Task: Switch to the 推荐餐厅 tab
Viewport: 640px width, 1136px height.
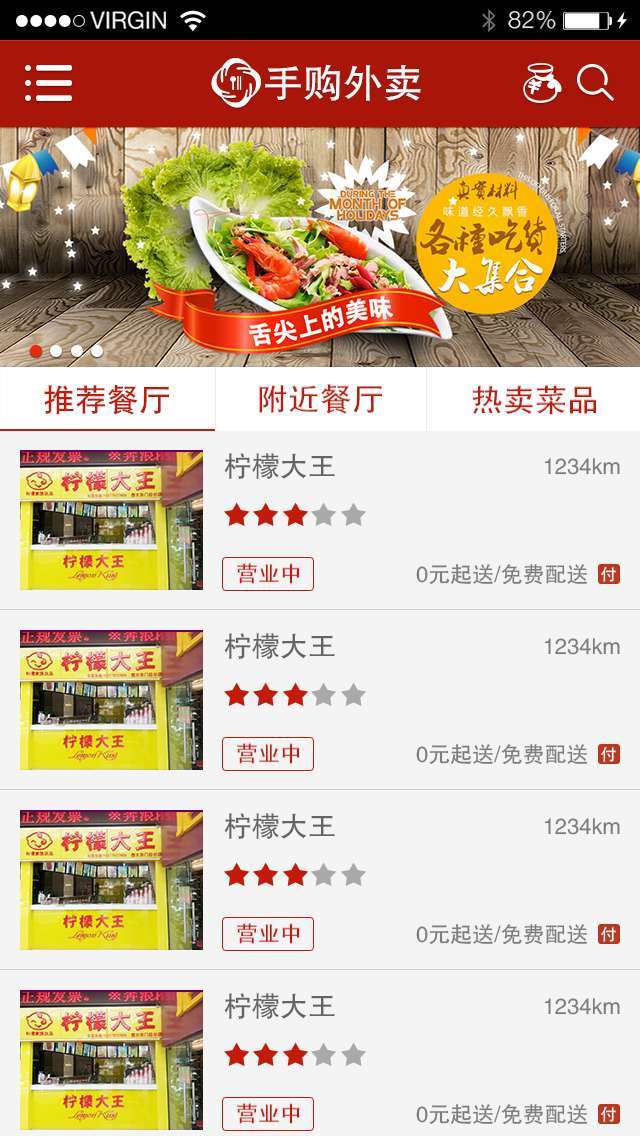Action: point(107,400)
